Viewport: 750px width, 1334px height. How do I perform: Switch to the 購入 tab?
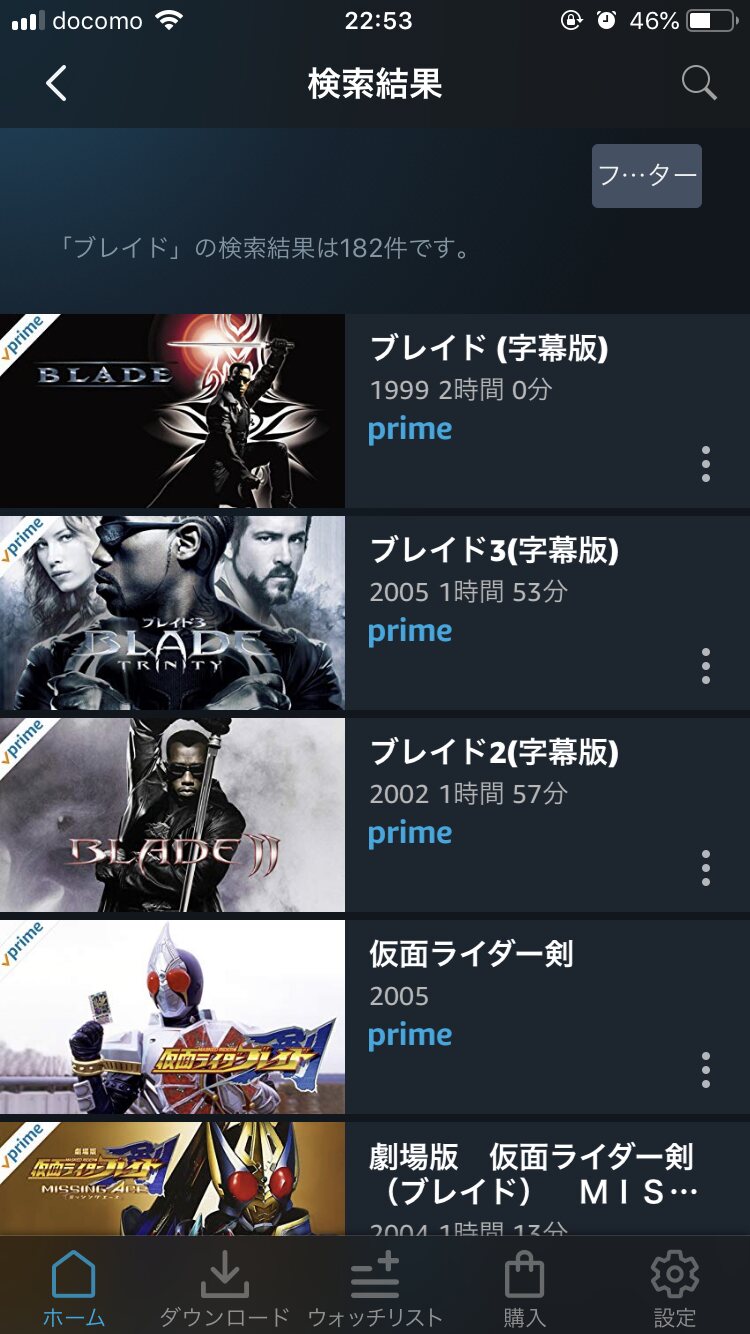(x=524, y=1289)
